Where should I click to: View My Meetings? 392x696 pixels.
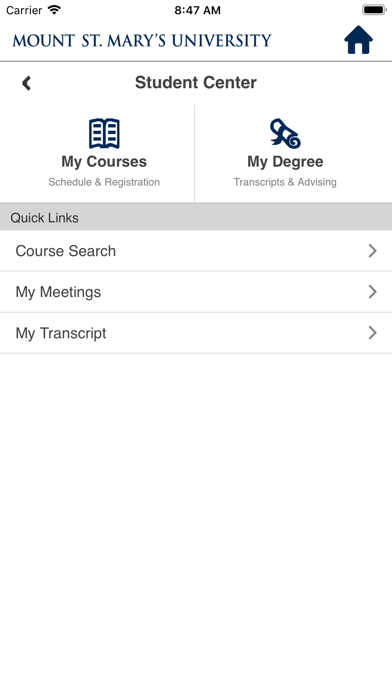(196, 292)
